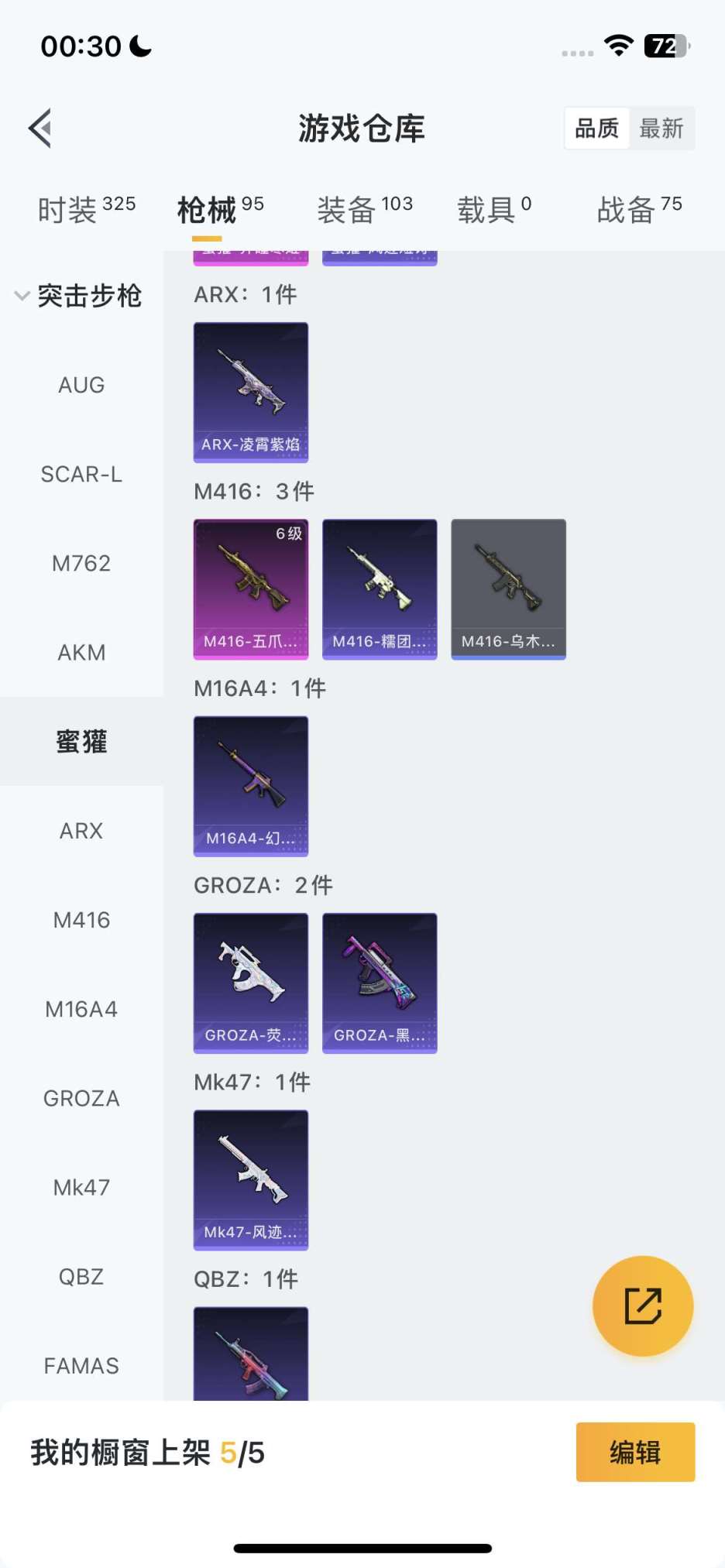Image resolution: width=725 pixels, height=1568 pixels.
Task: Jump to AUG in the sidebar
Action: [81, 385]
